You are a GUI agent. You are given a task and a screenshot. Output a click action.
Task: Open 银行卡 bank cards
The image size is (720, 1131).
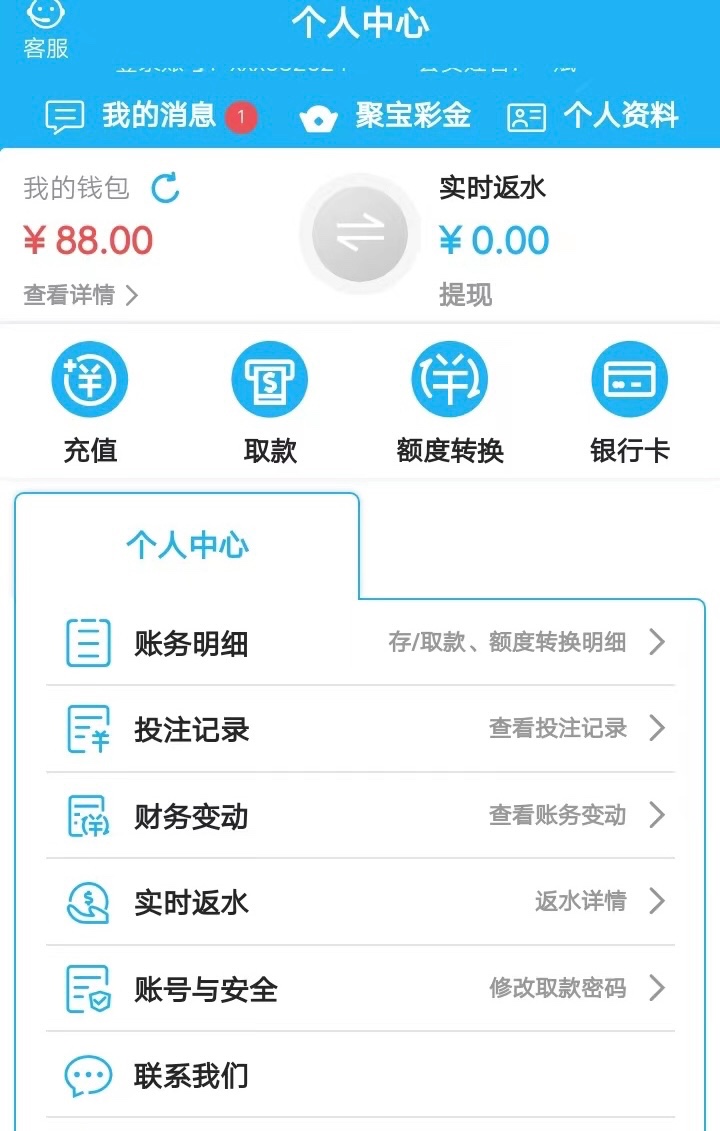[629, 402]
